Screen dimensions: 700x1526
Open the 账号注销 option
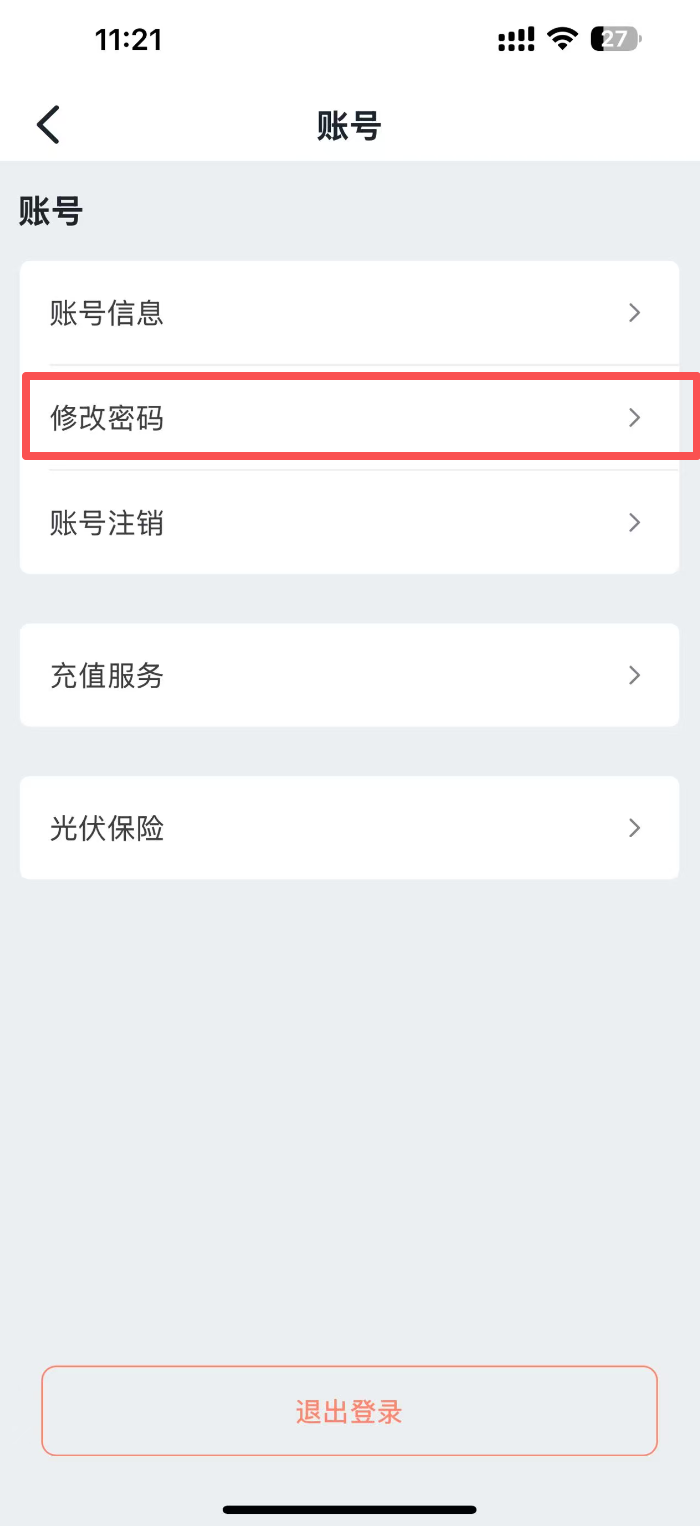point(349,522)
